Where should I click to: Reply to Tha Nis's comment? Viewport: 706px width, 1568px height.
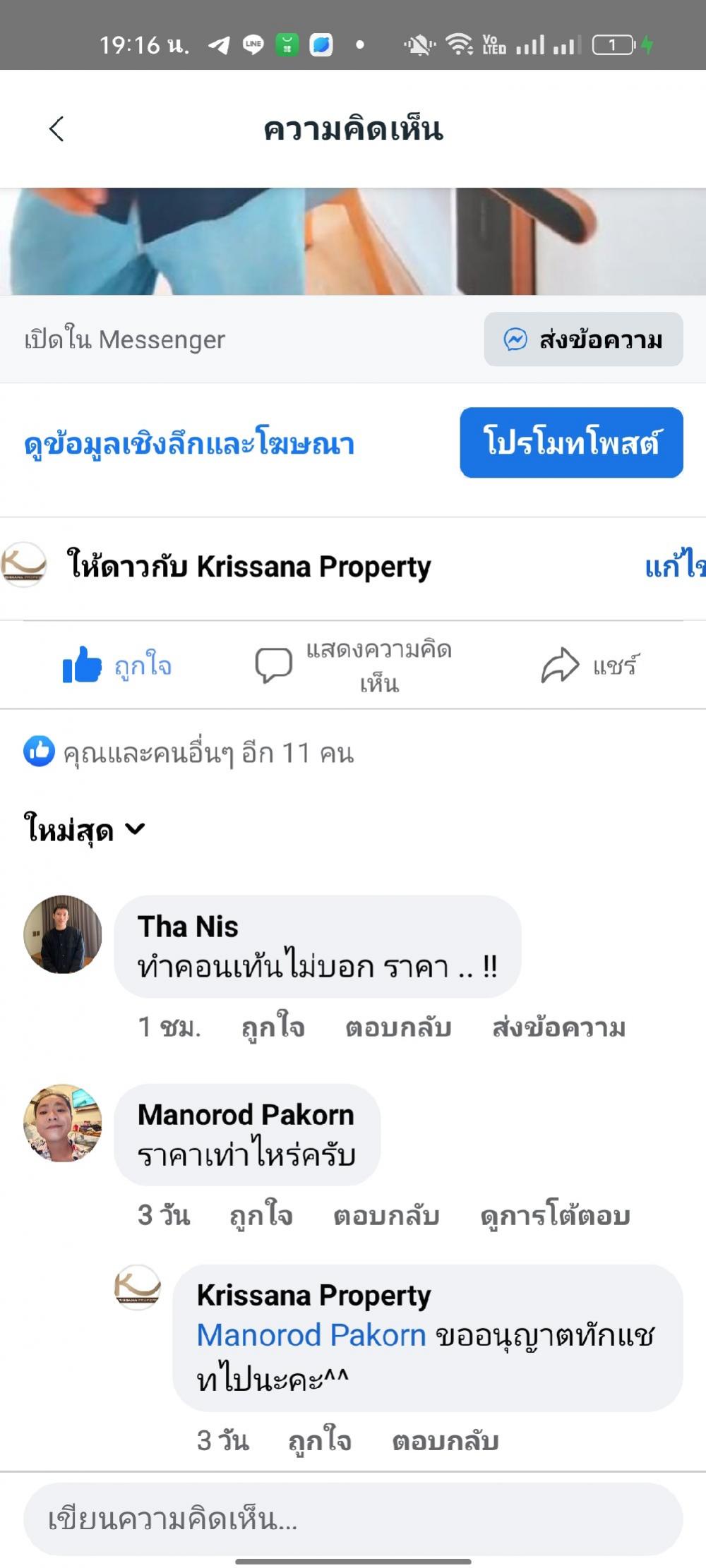[398, 1027]
